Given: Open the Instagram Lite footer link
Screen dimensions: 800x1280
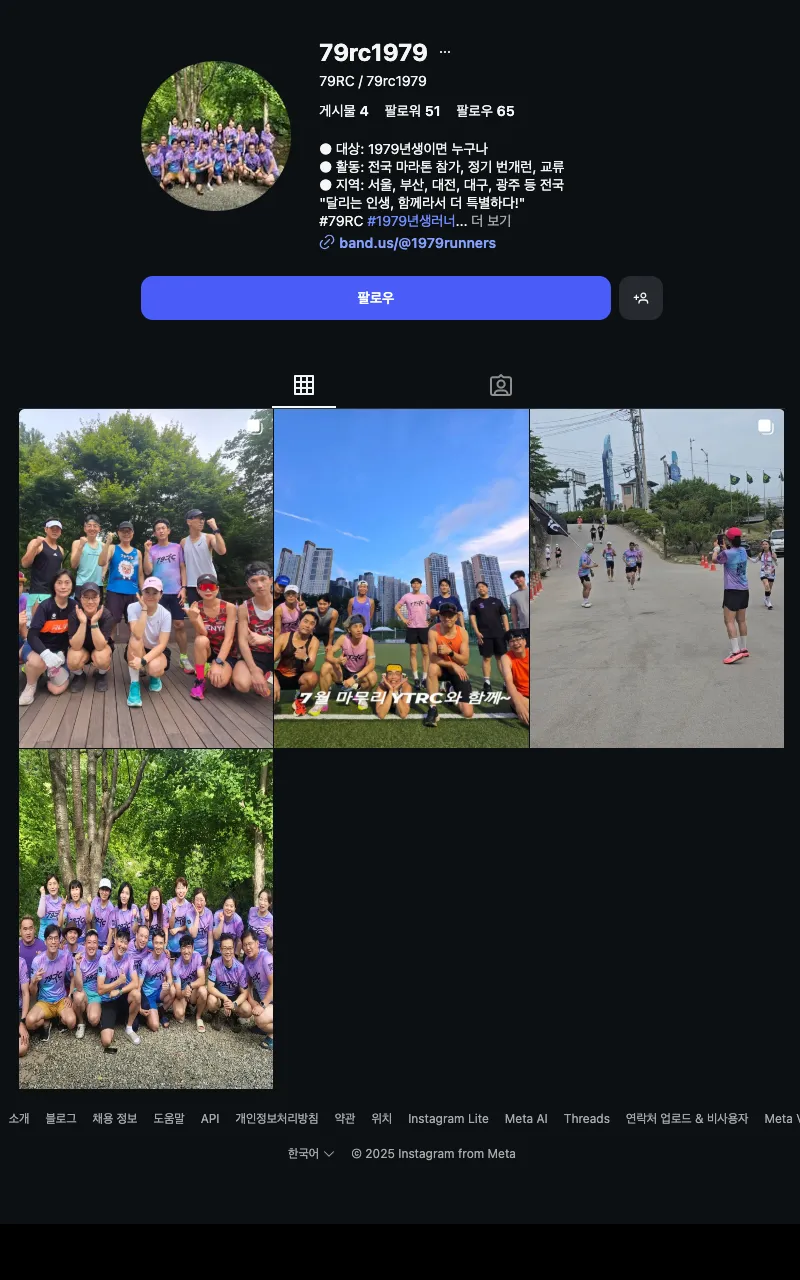Looking at the screenshot, I should (448, 1119).
